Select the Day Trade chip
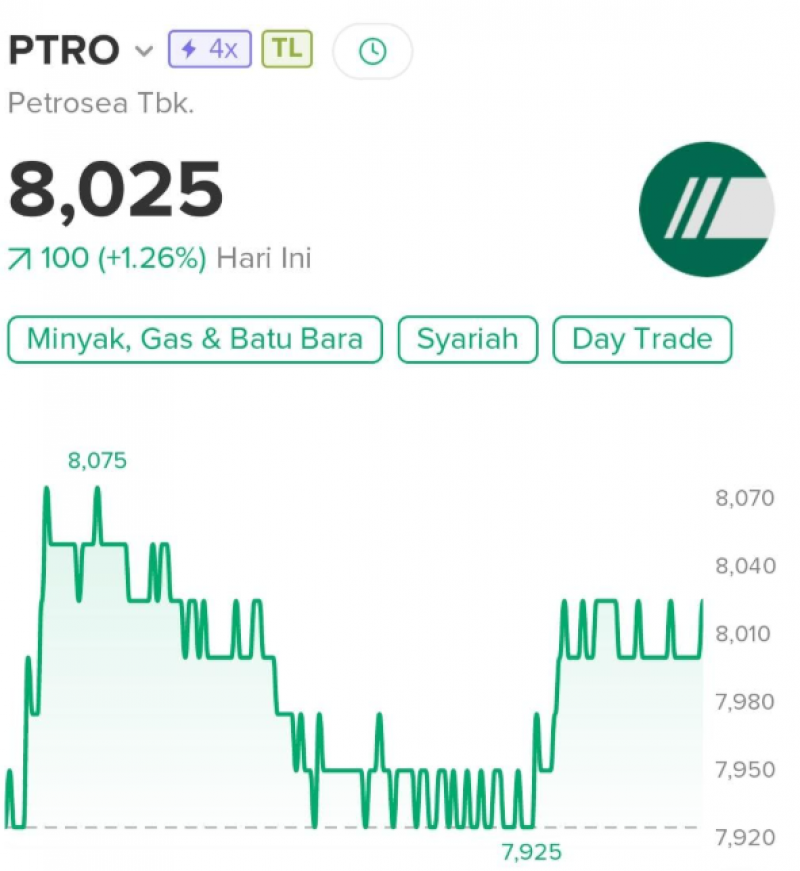Image resolution: width=800 pixels, height=871 pixels. tap(642, 339)
